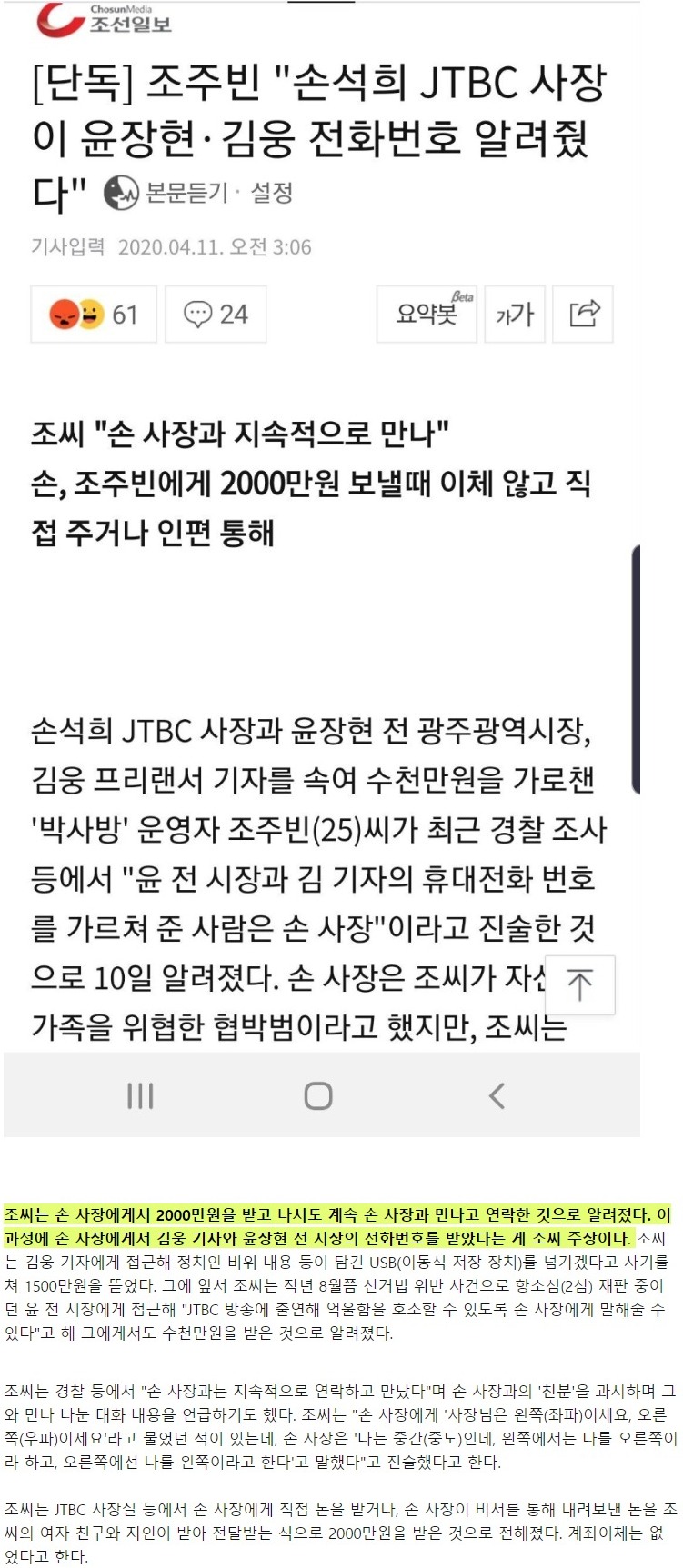Tap the system home button

click(318, 1095)
